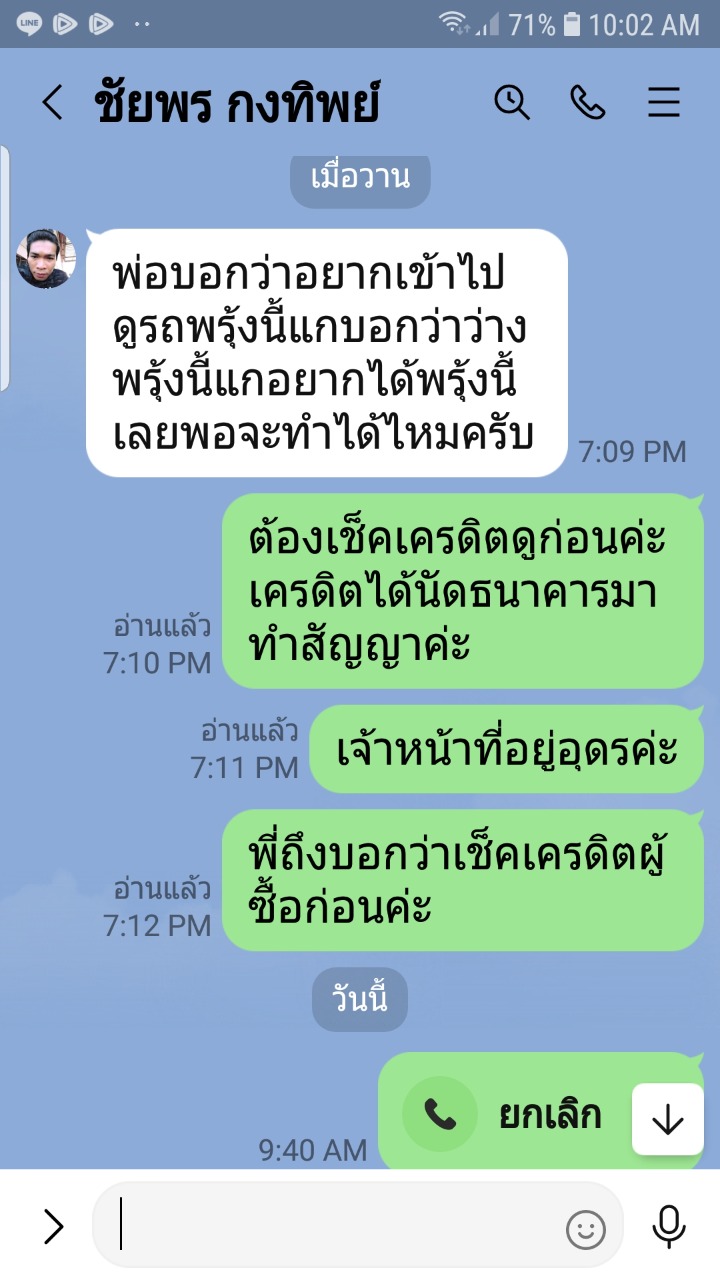Search within this chat
Image resolution: width=720 pixels, height=1280 pixels.
click(x=512, y=103)
